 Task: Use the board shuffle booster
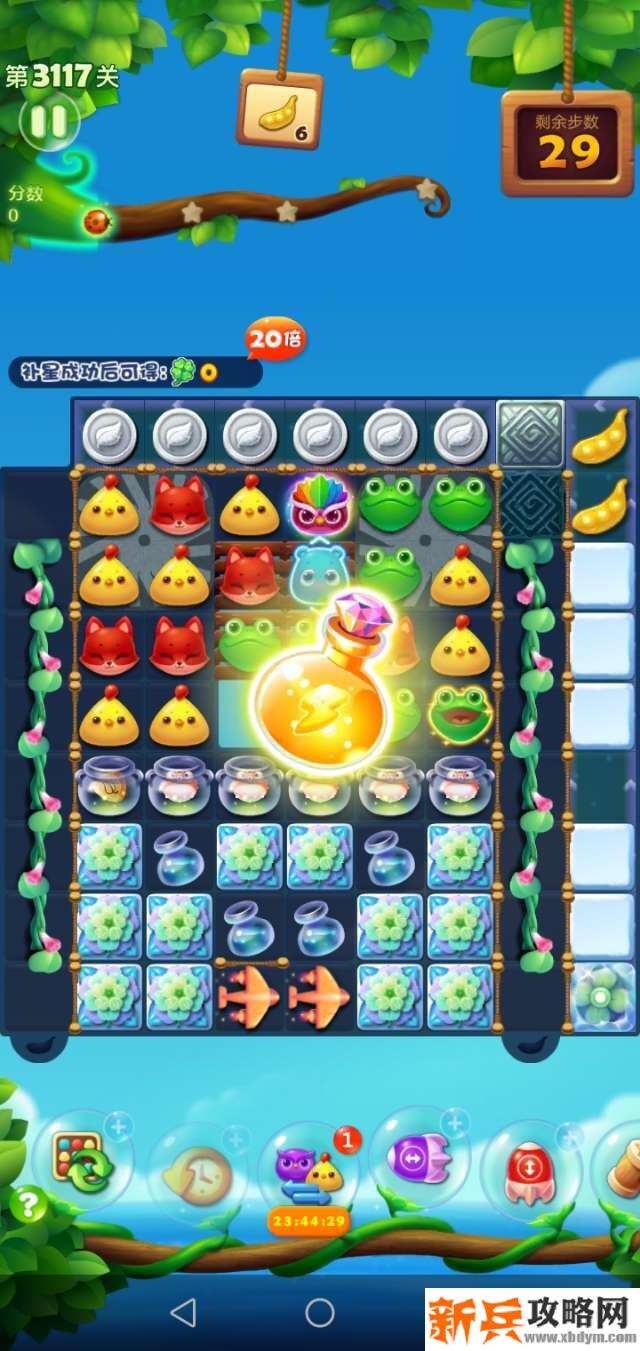coord(83,1160)
